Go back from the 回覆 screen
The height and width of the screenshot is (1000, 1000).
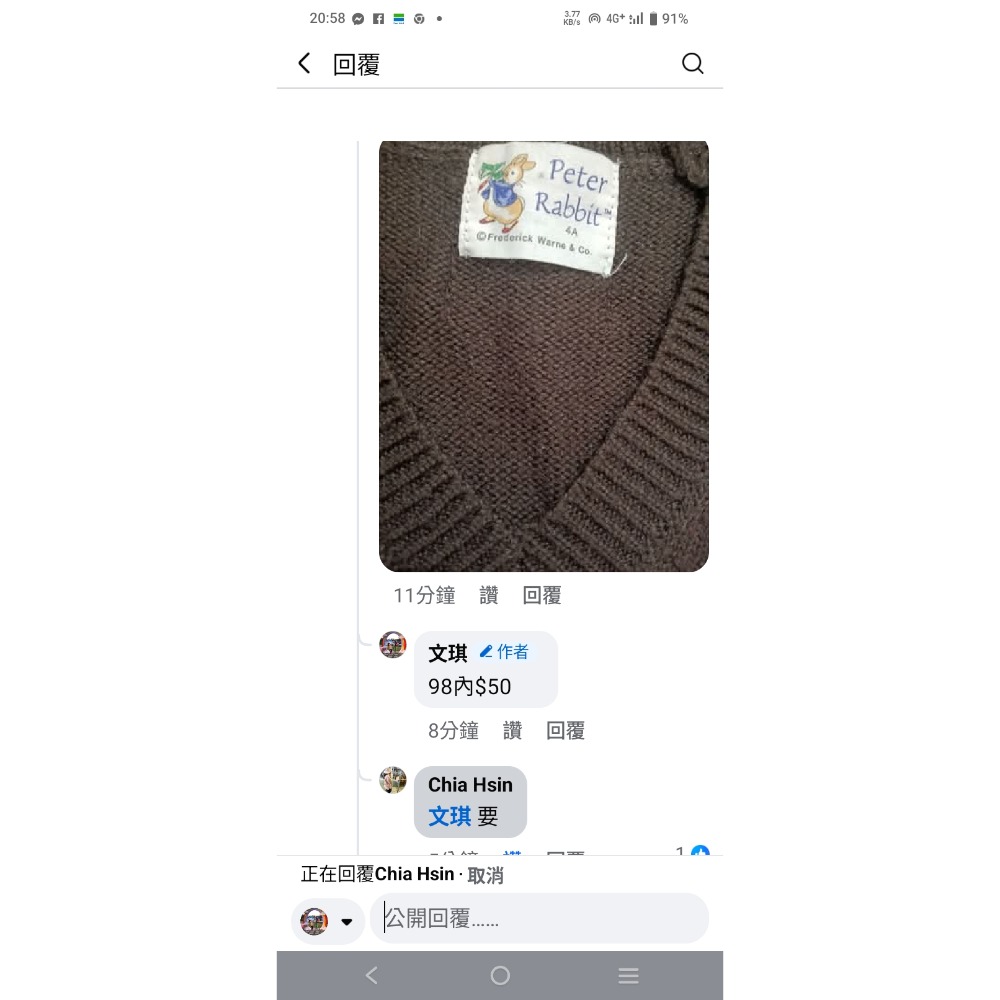click(304, 64)
